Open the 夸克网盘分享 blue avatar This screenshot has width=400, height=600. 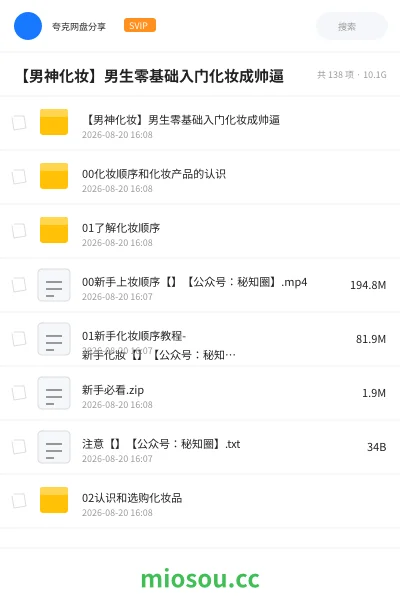coord(28,26)
